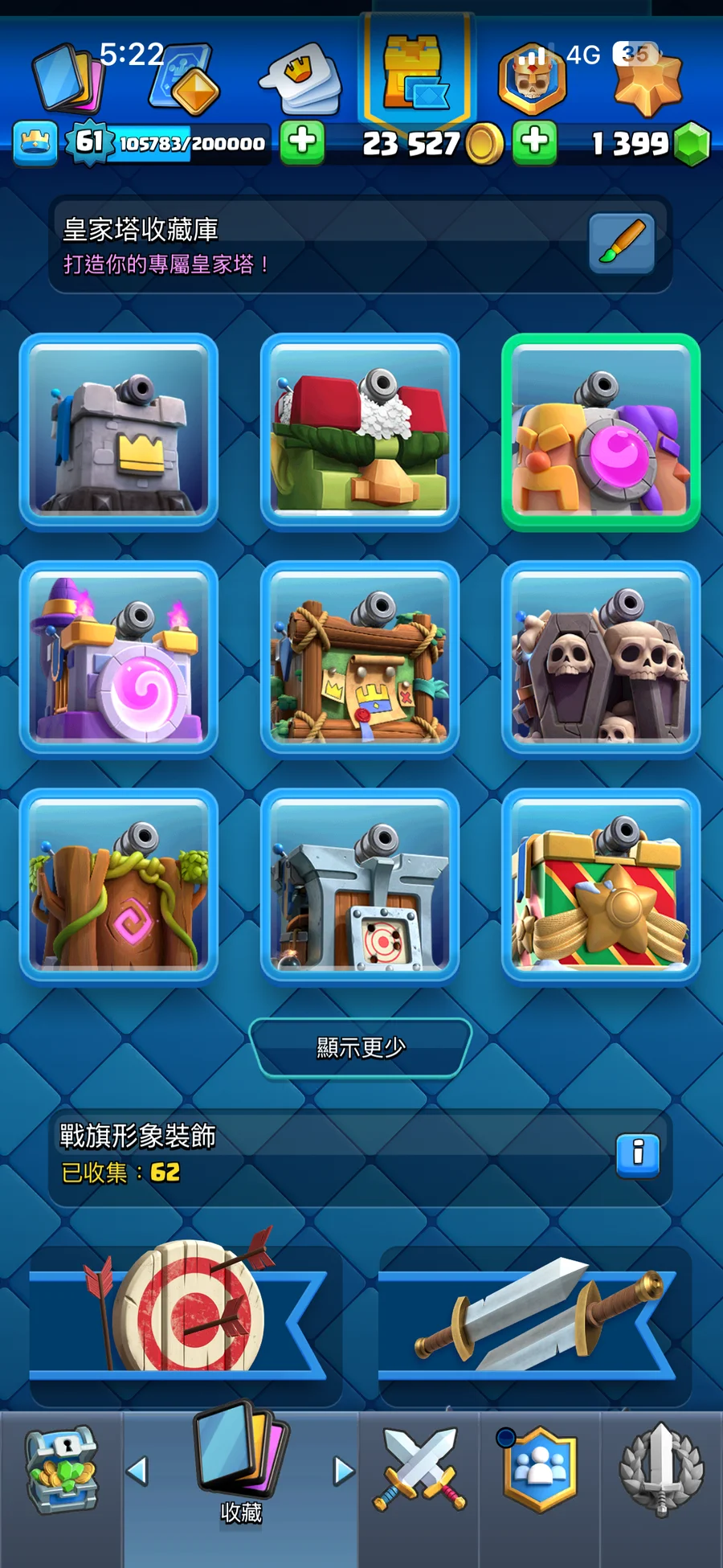The height and width of the screenshot is (1568, 723).
Task: Select the green goblin Santa-hat tower skin
Action: tap(360, 432)
